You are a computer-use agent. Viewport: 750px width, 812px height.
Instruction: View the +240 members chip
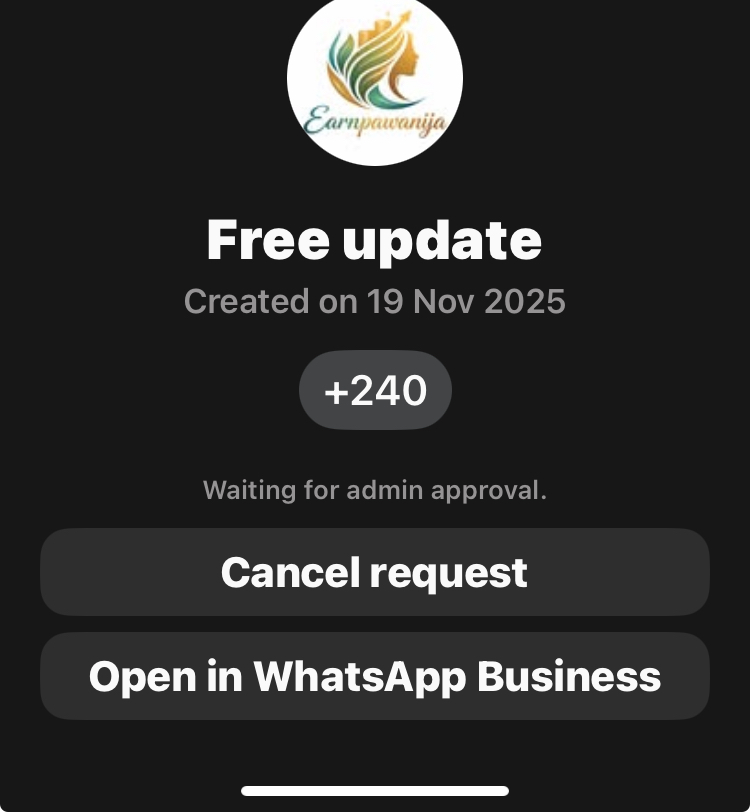click(375, 390)
